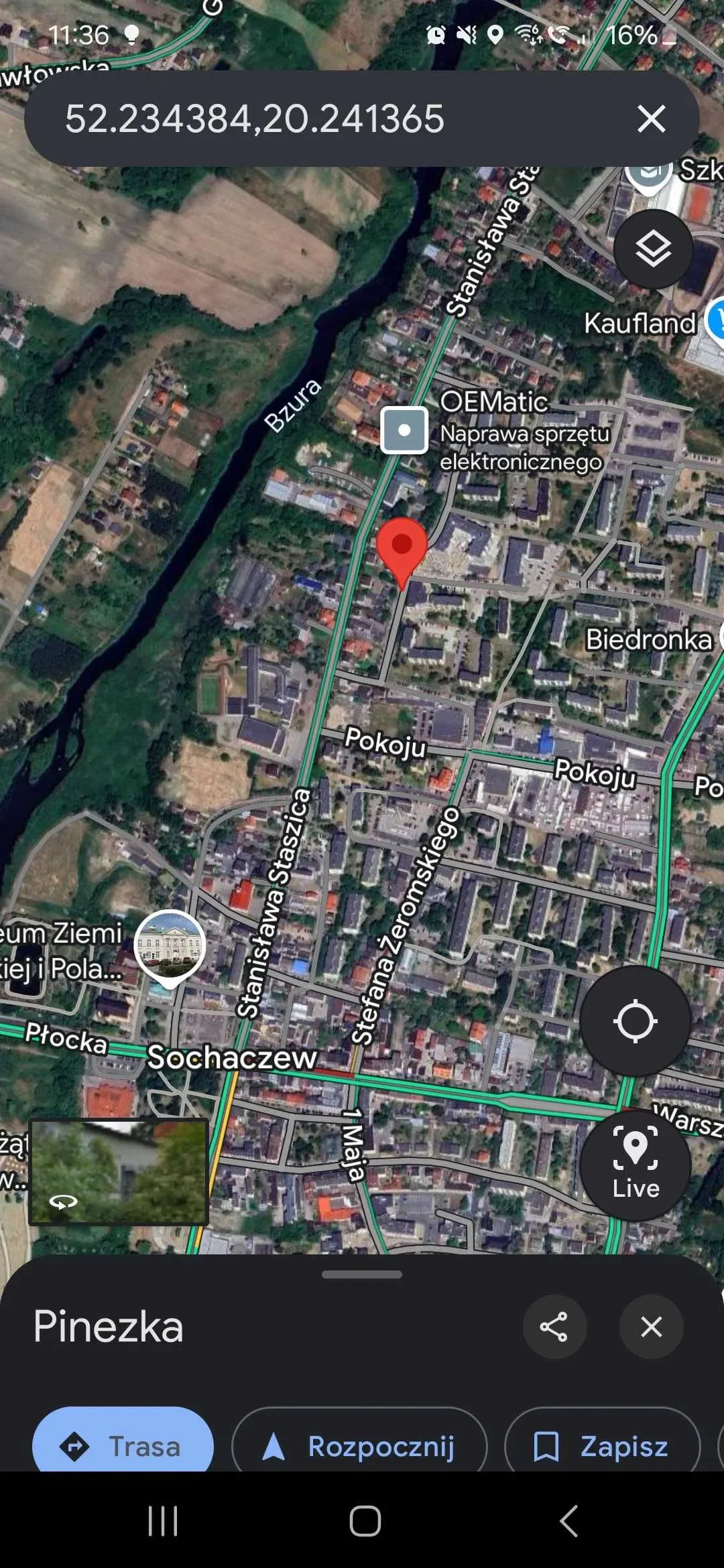
Task: Expand the bottom sheet via its handle
Action: [x=362, y=1275]
